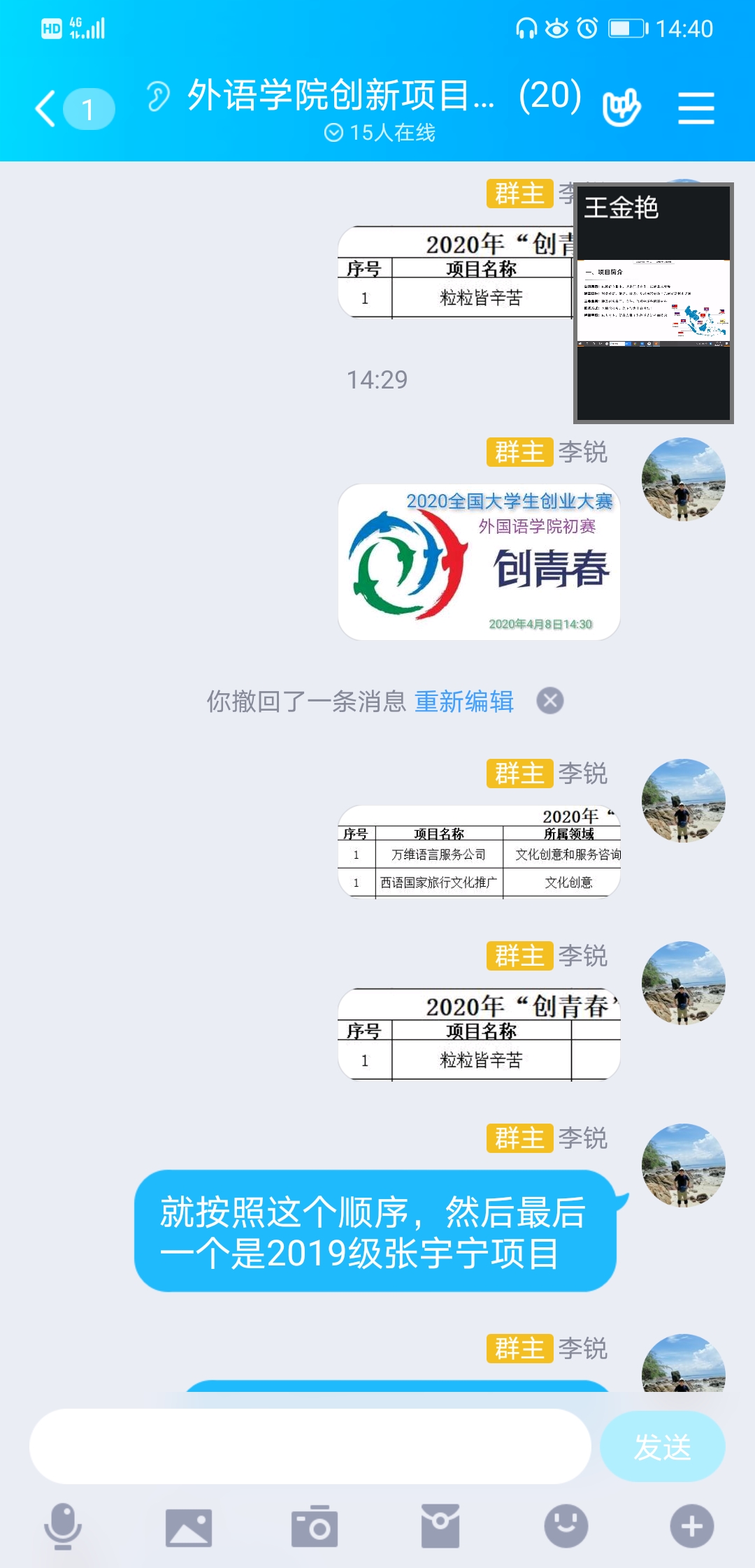Screen dimensions: 755x1568
Task: Tap 重新编辑 to re-edit the recalled message
Action: point(464,701)
